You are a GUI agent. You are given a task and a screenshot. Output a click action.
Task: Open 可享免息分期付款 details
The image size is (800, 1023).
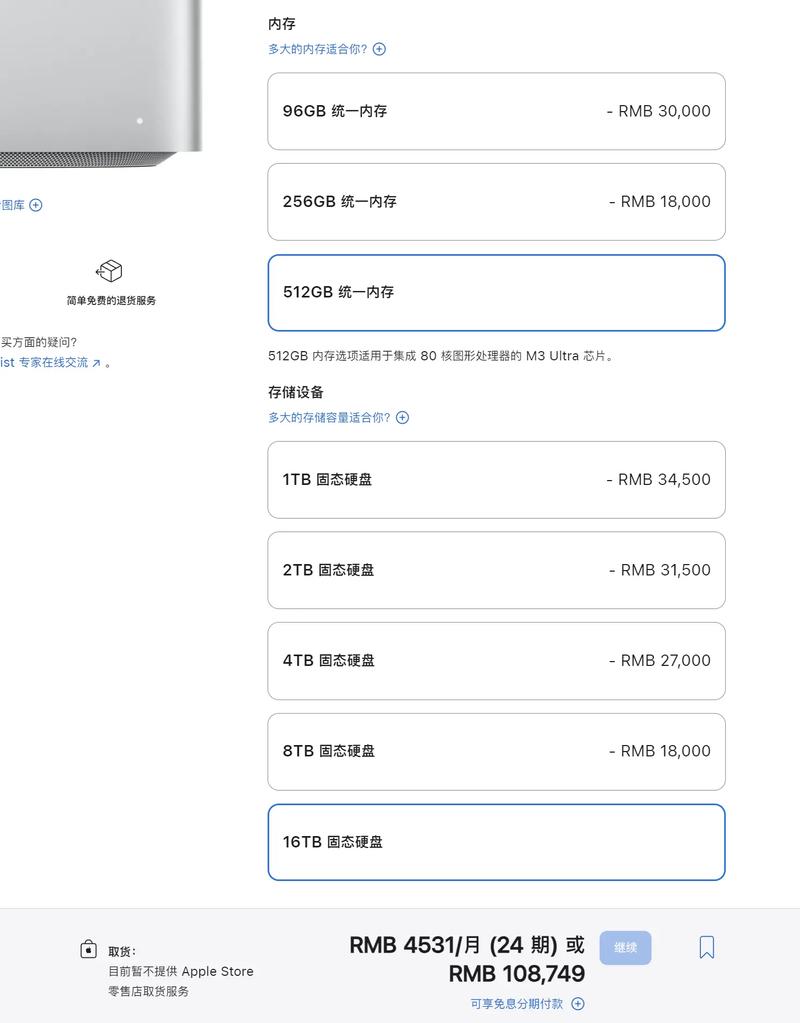coord(527,1004)
